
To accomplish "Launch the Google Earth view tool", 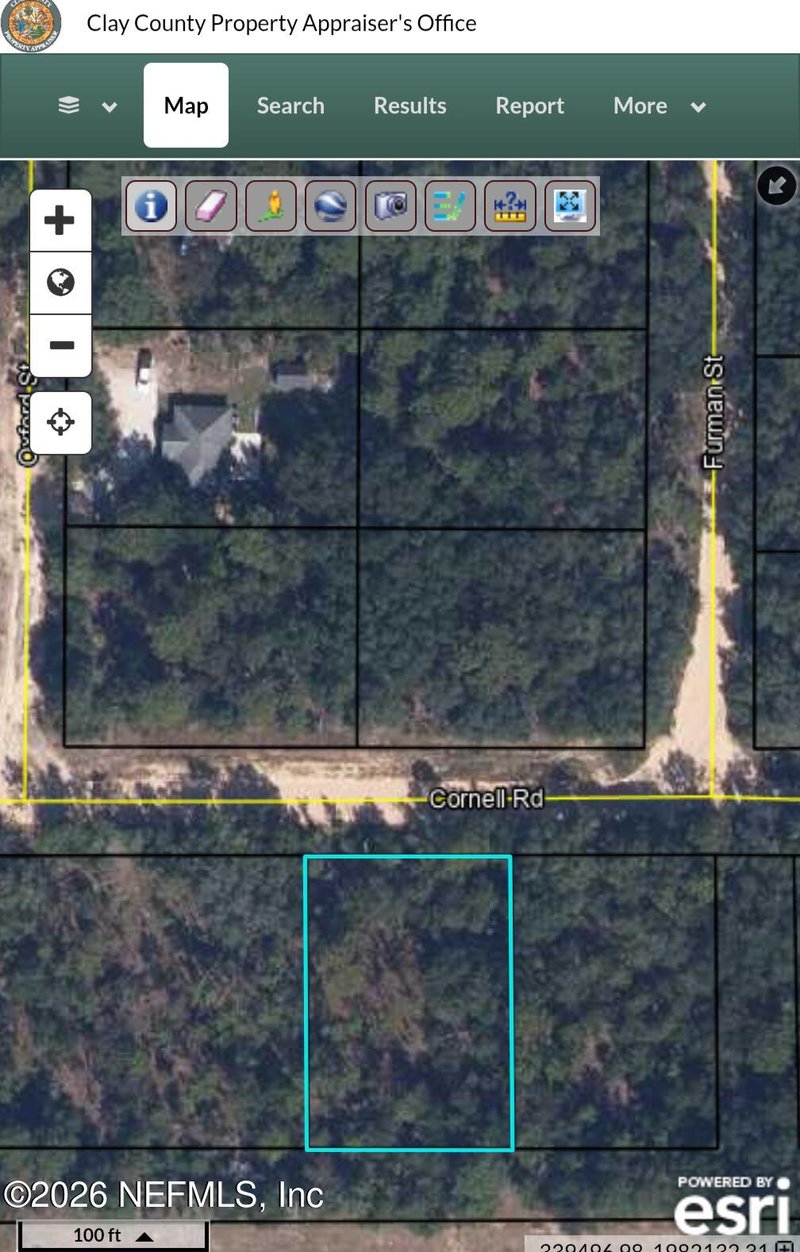I will pyautogui.click(x=331, y=205).
